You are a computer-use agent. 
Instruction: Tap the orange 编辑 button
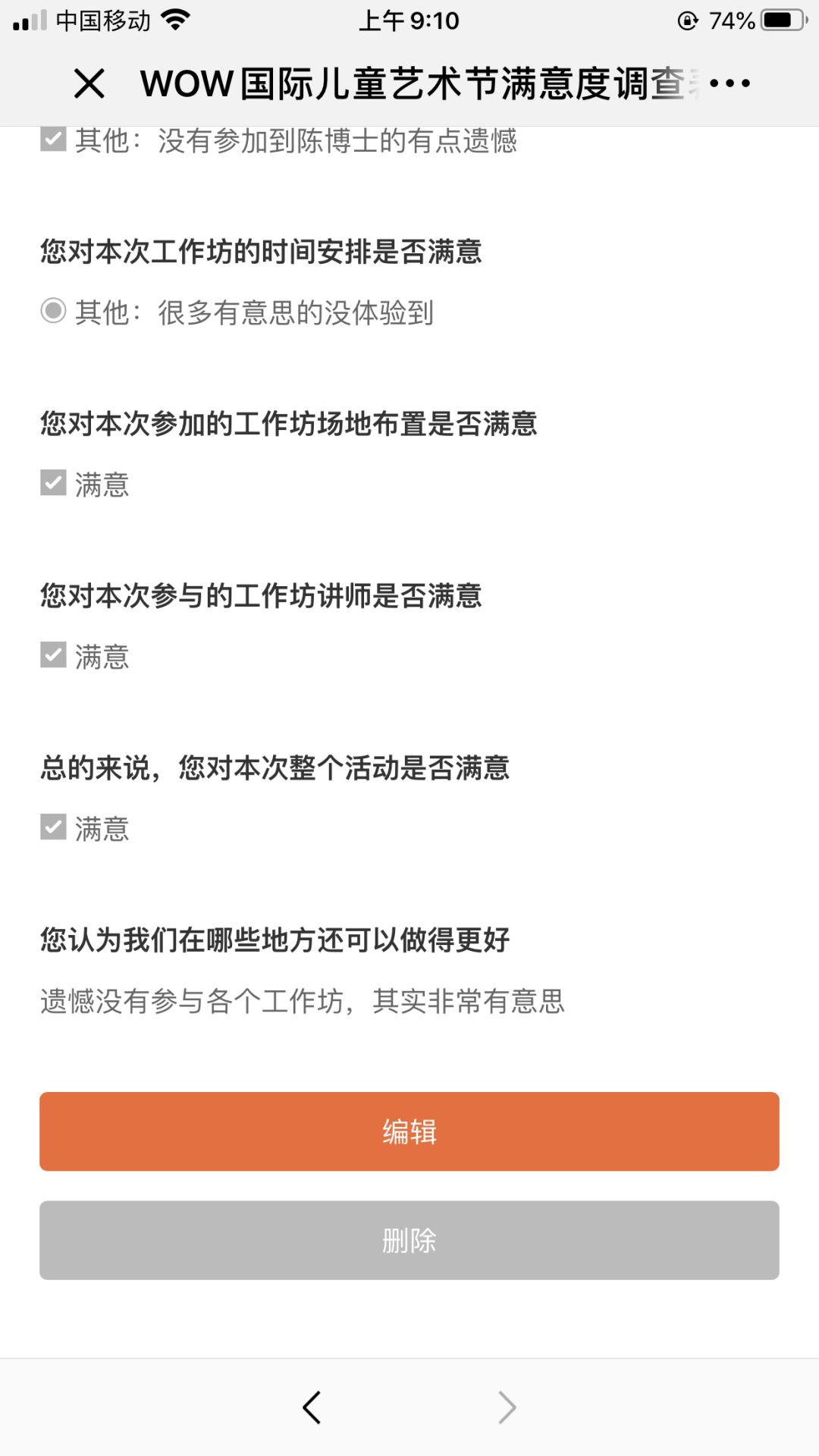coord(409,1131)
